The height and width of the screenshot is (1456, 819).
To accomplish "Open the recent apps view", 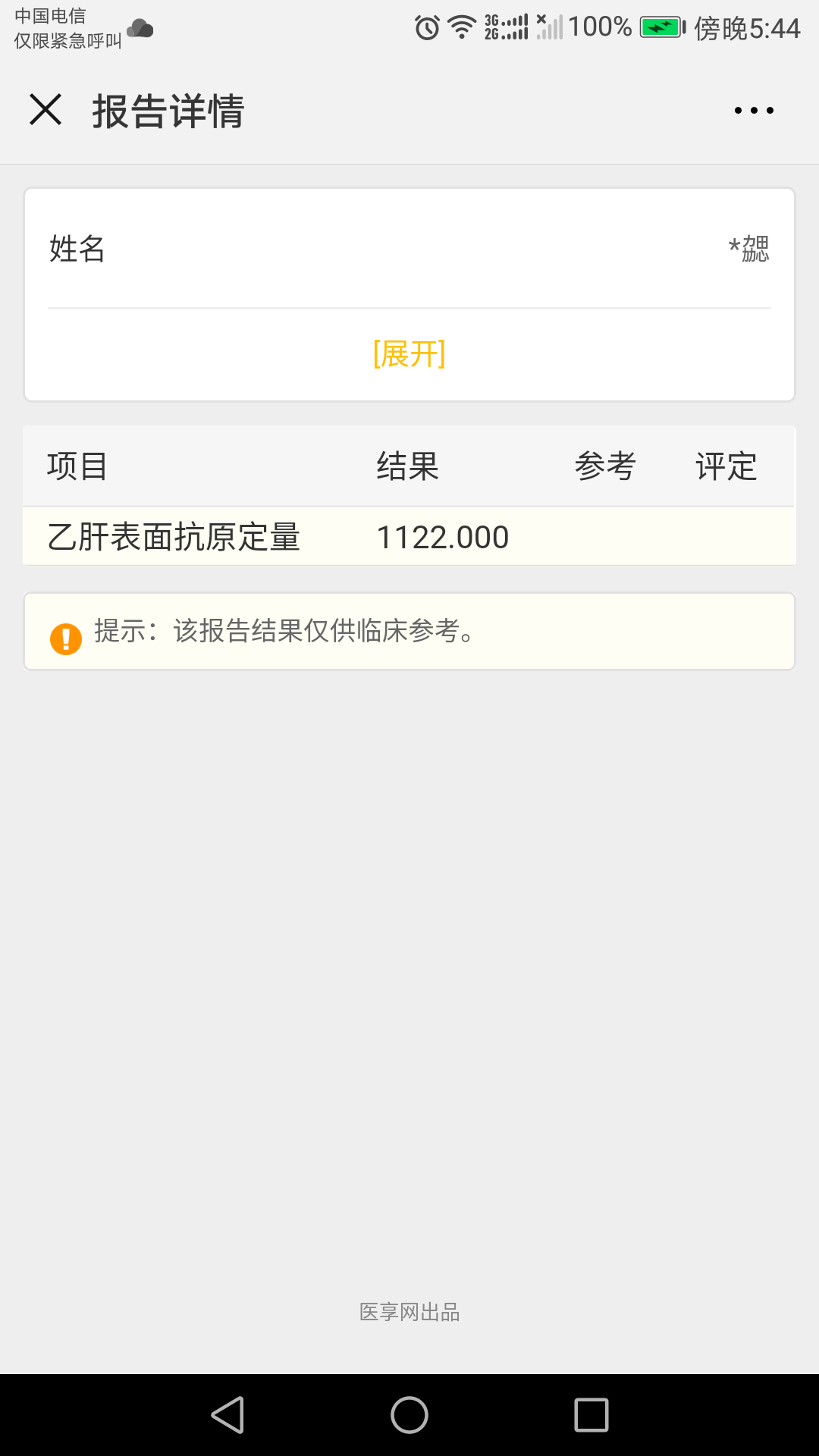I will (x=591, y=1415).
